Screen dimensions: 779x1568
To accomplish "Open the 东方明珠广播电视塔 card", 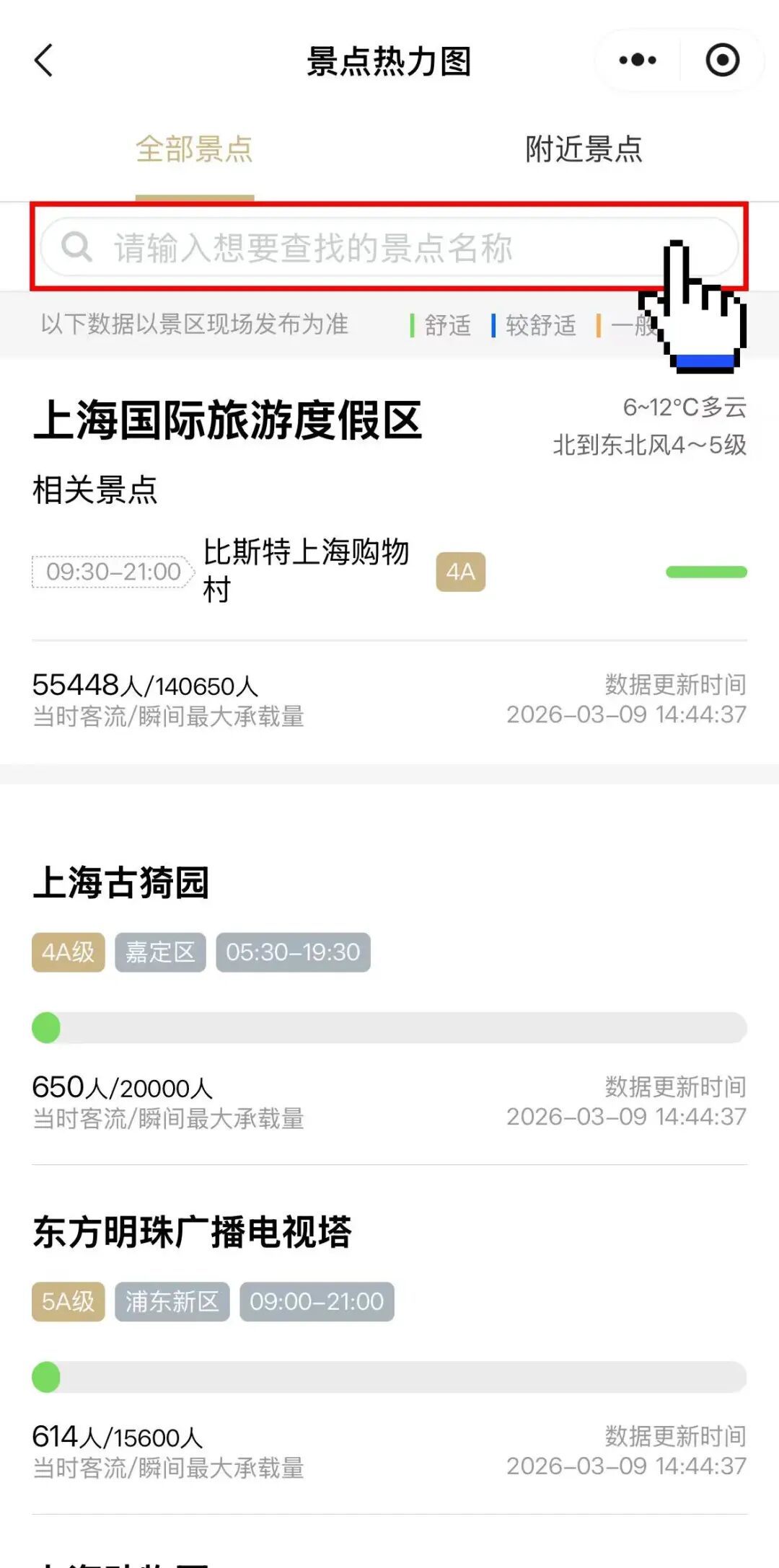I will (x=192, y=1232).
